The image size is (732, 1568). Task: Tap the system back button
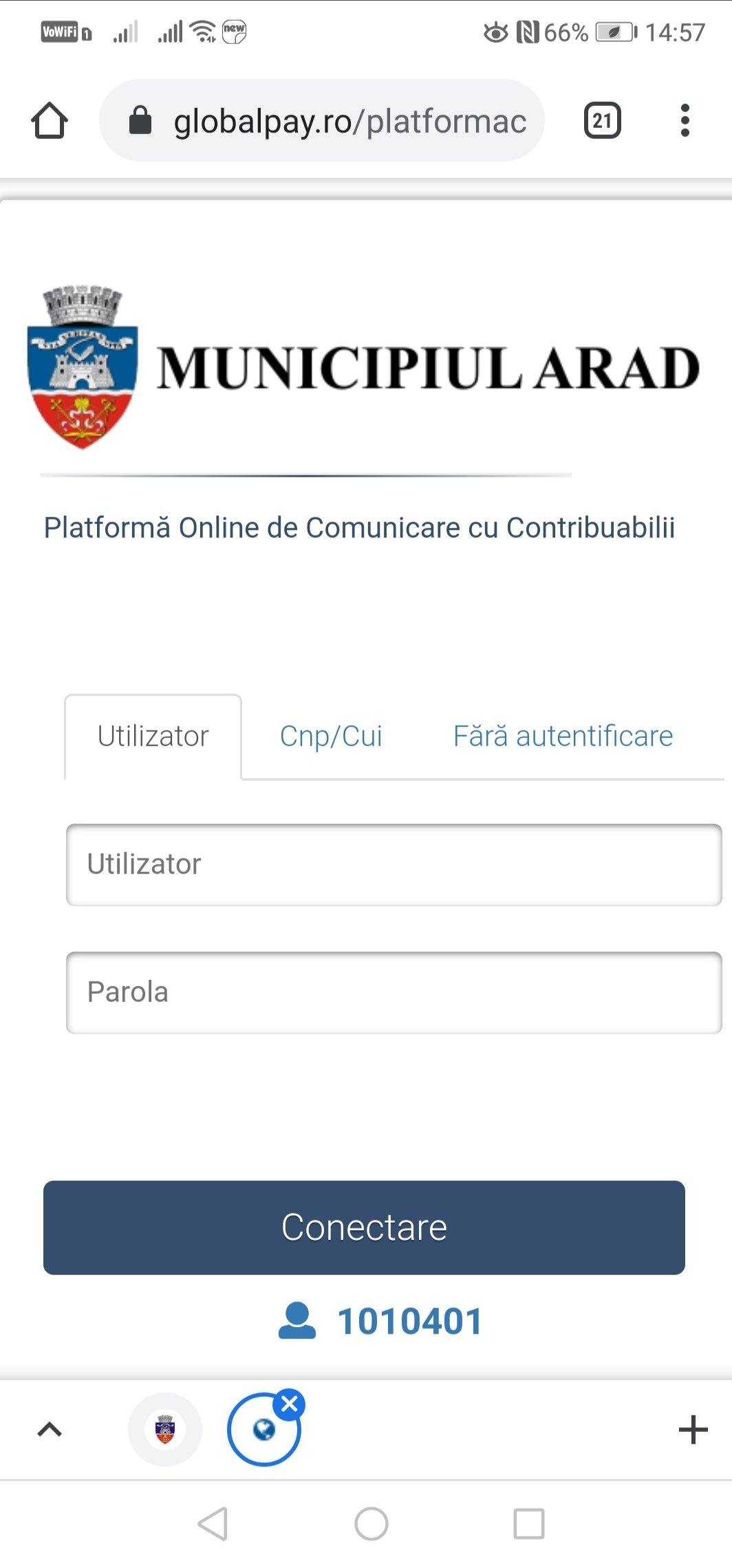point(213,1523)
